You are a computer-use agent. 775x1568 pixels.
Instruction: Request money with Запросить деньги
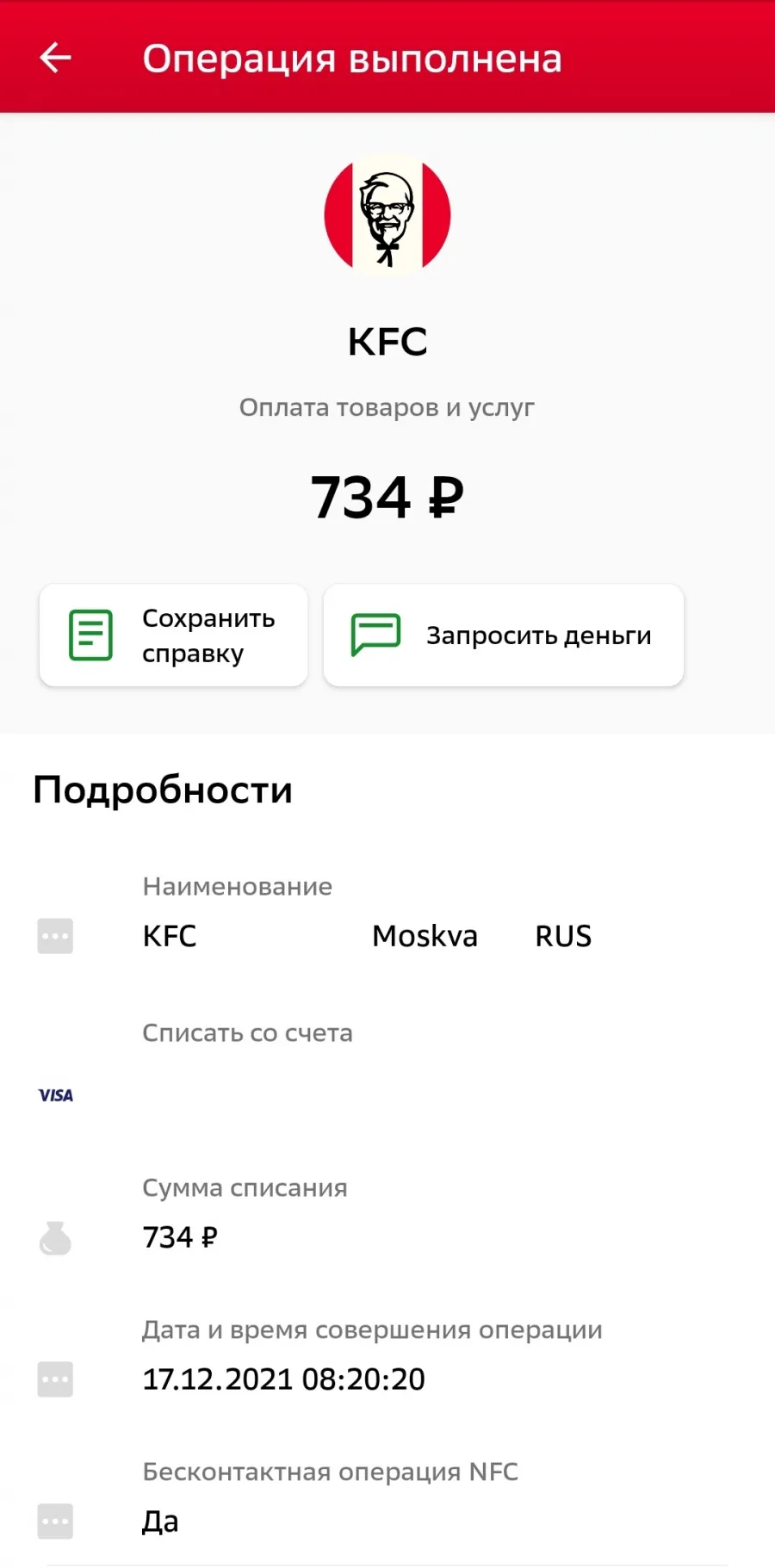[504, 635]
